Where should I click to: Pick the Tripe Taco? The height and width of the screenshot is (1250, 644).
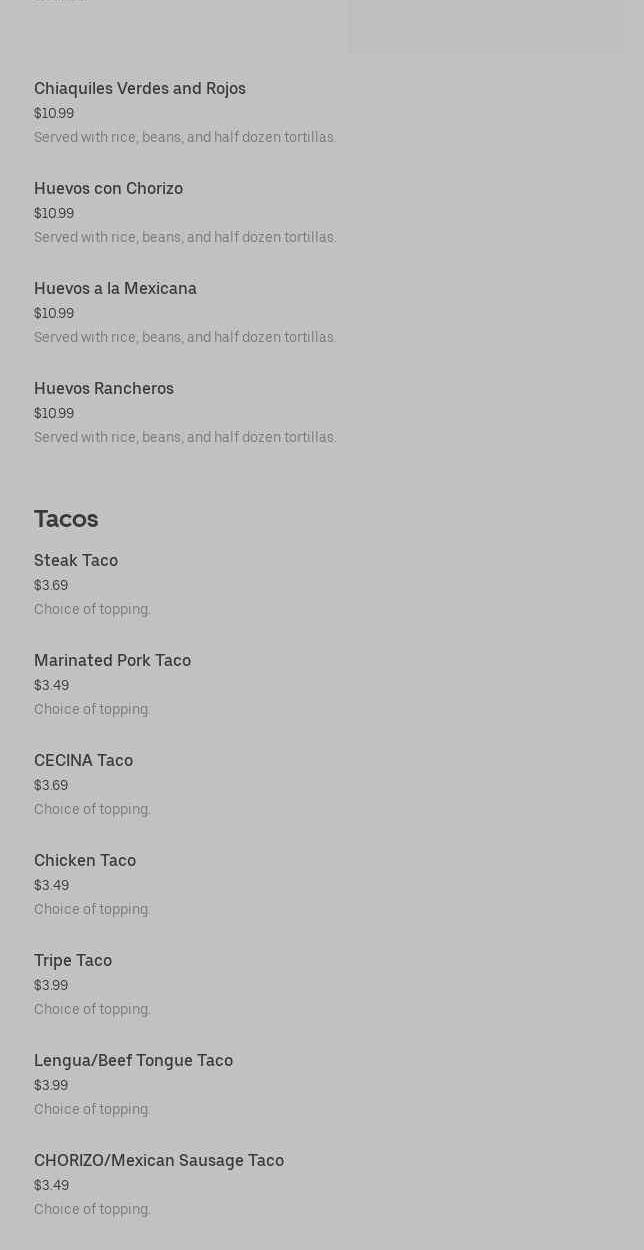(x=73, y=961)
